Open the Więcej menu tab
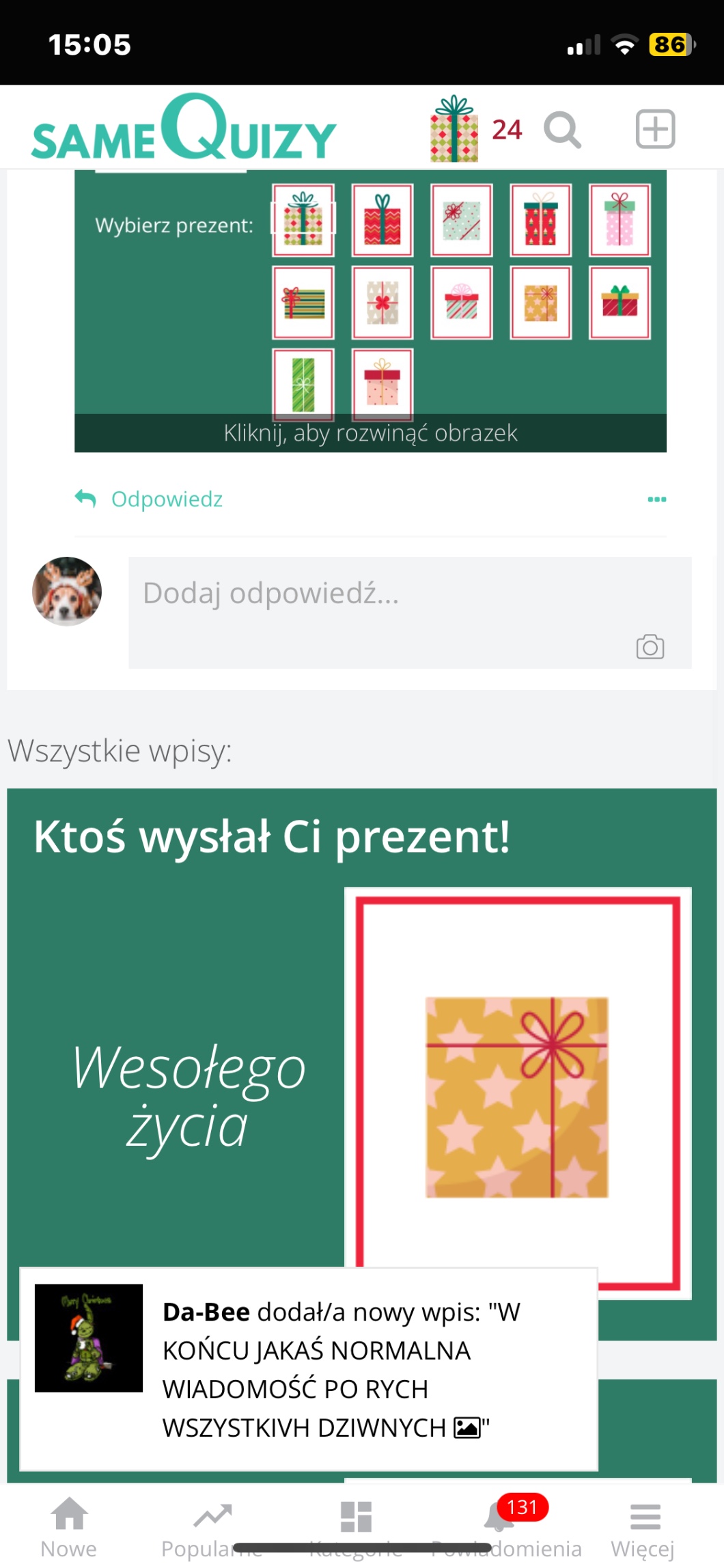 click(643, 1528)
